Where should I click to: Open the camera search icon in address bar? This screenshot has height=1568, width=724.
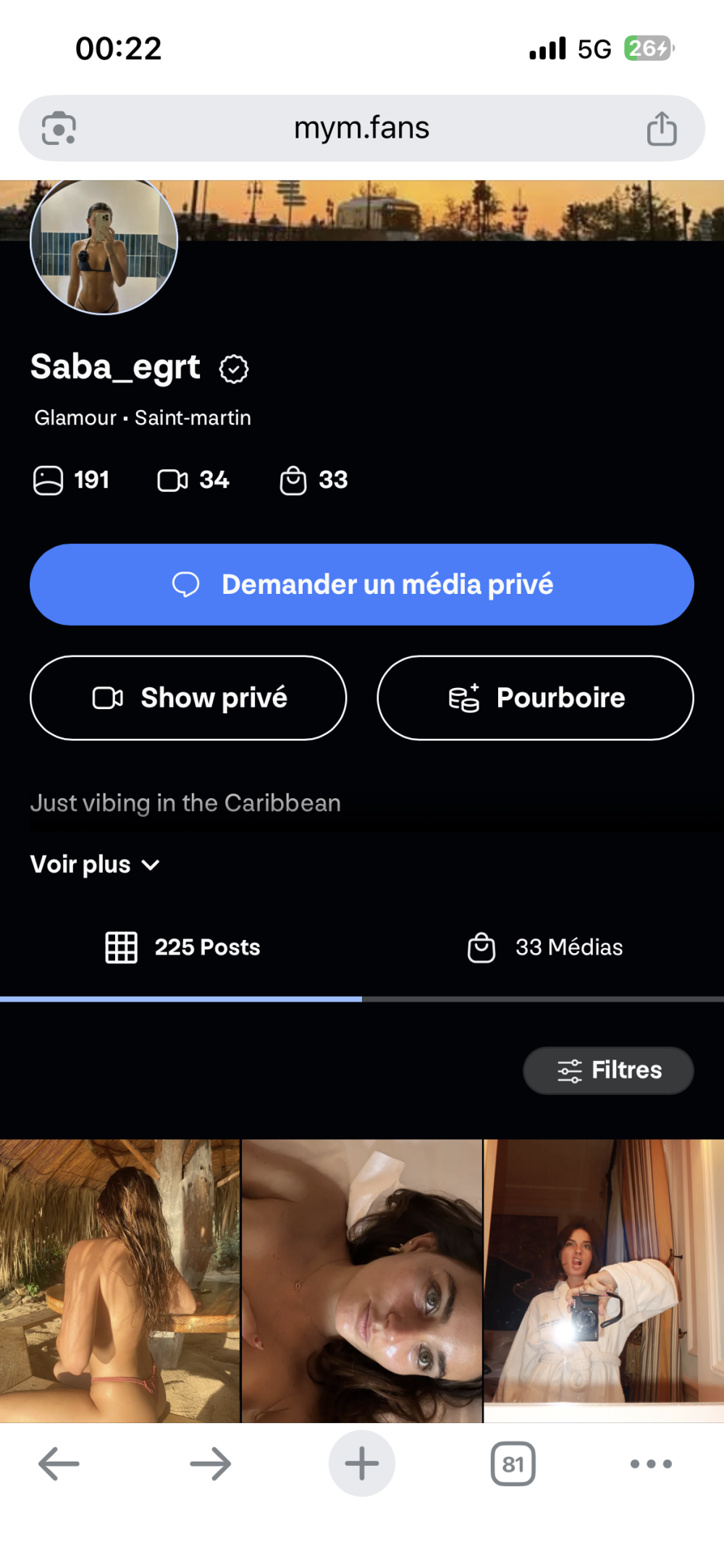click(59, 129)
